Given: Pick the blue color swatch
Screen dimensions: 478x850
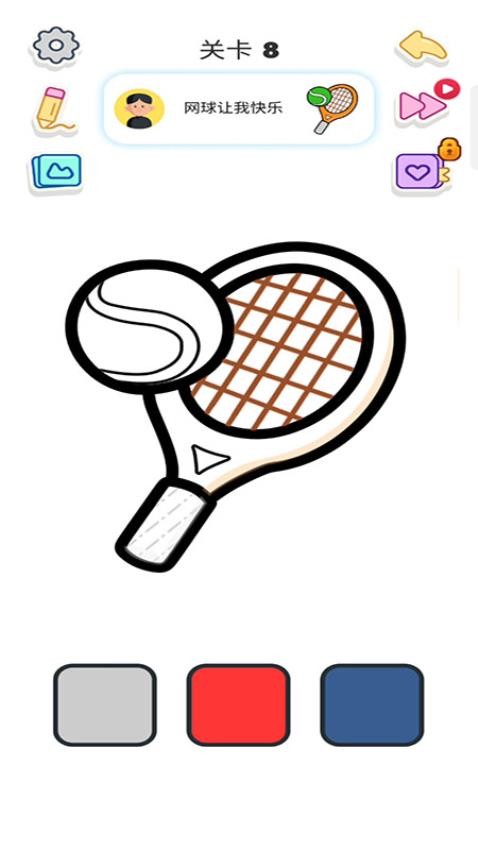Looking at the screenshot, I should 372,705.
